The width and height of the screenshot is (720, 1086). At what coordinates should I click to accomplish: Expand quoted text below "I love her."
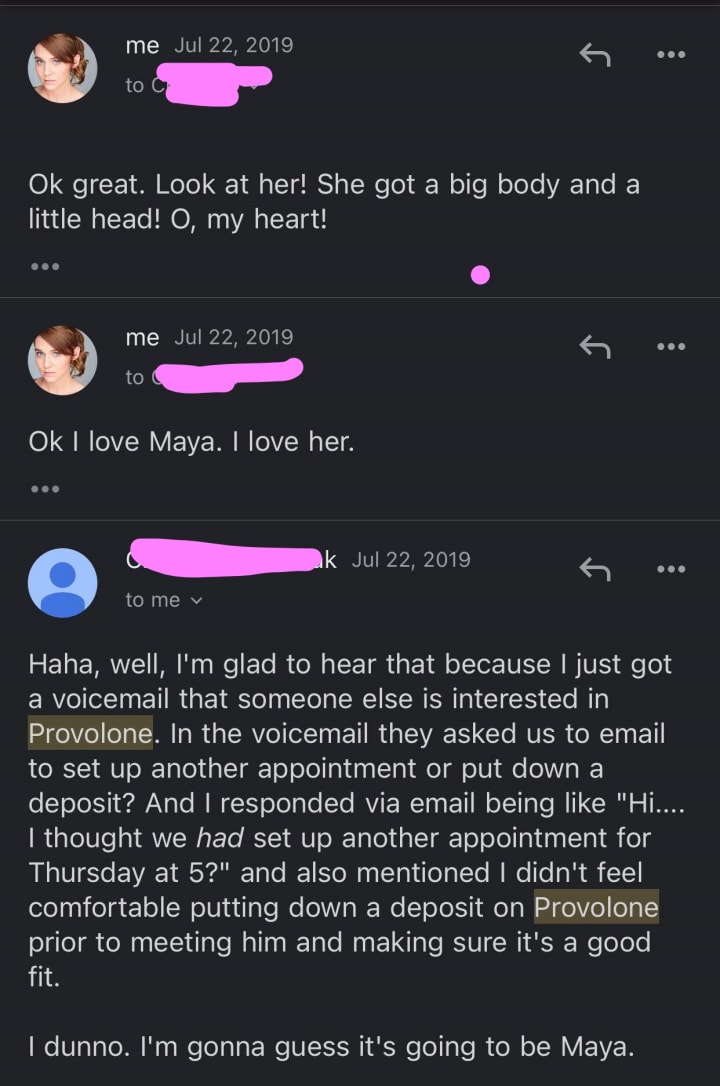44,489
